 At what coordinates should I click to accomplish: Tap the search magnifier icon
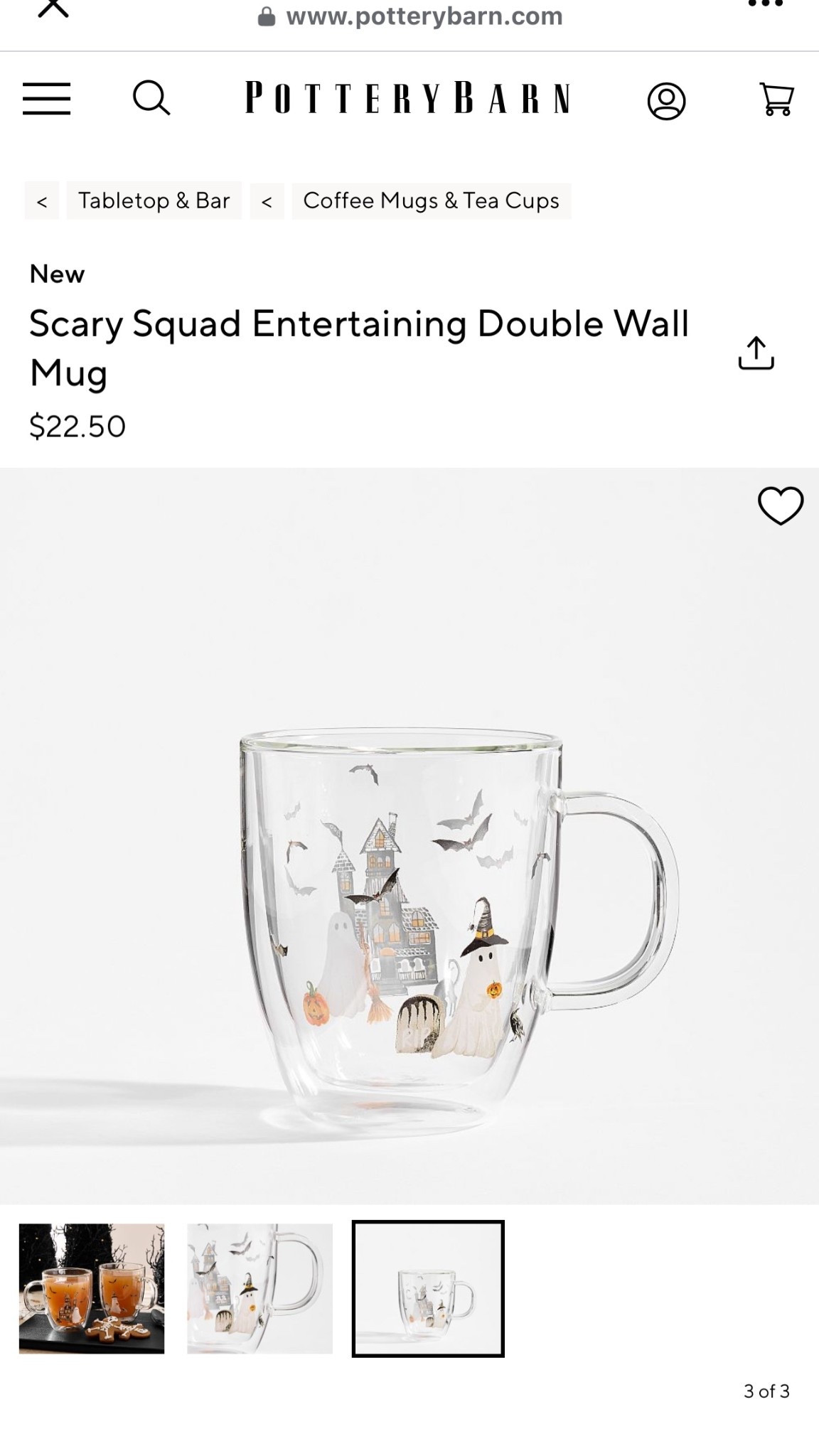(151, 98)
